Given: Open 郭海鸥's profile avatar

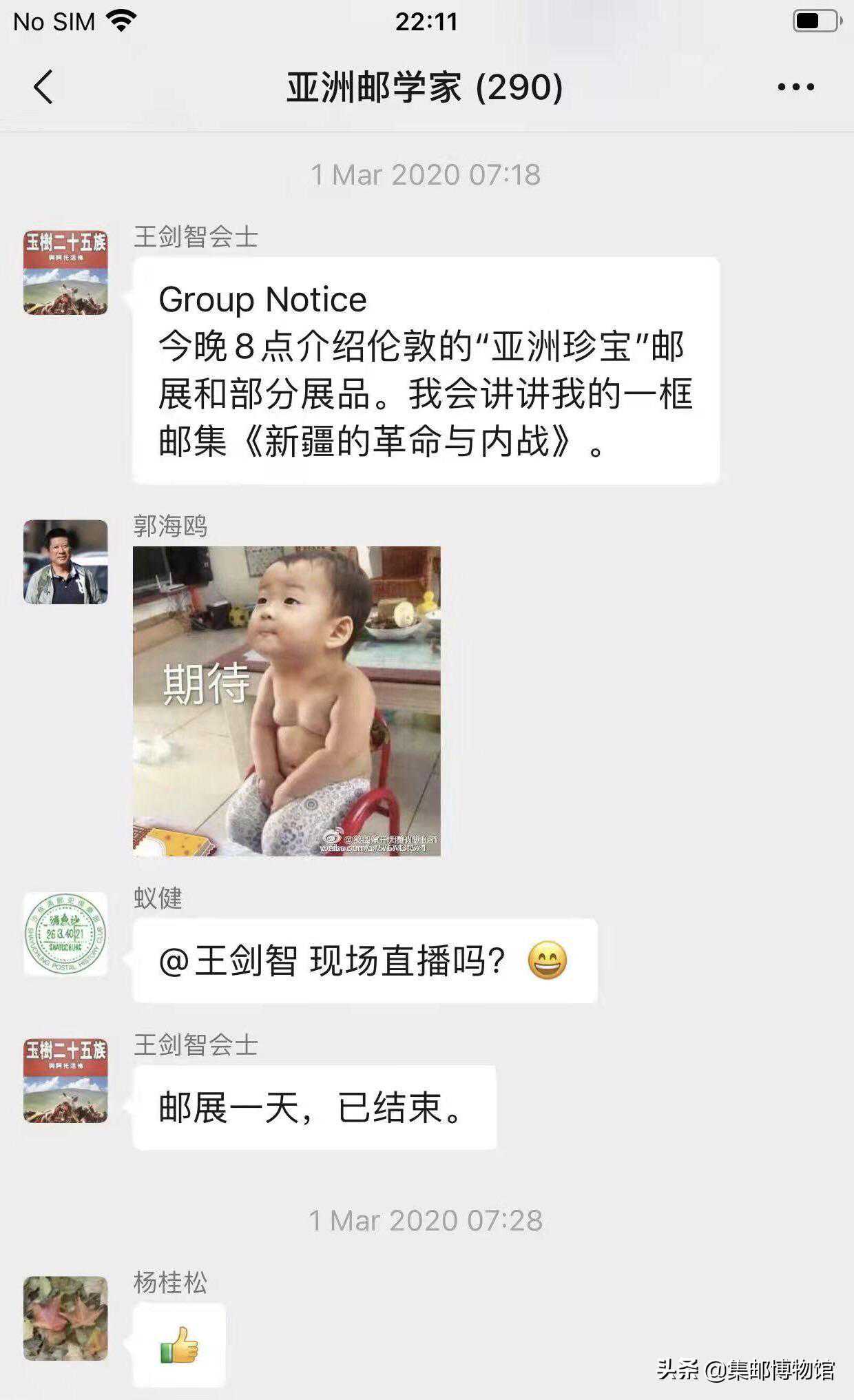Looking at the screenshot, I should pos(65,562).
